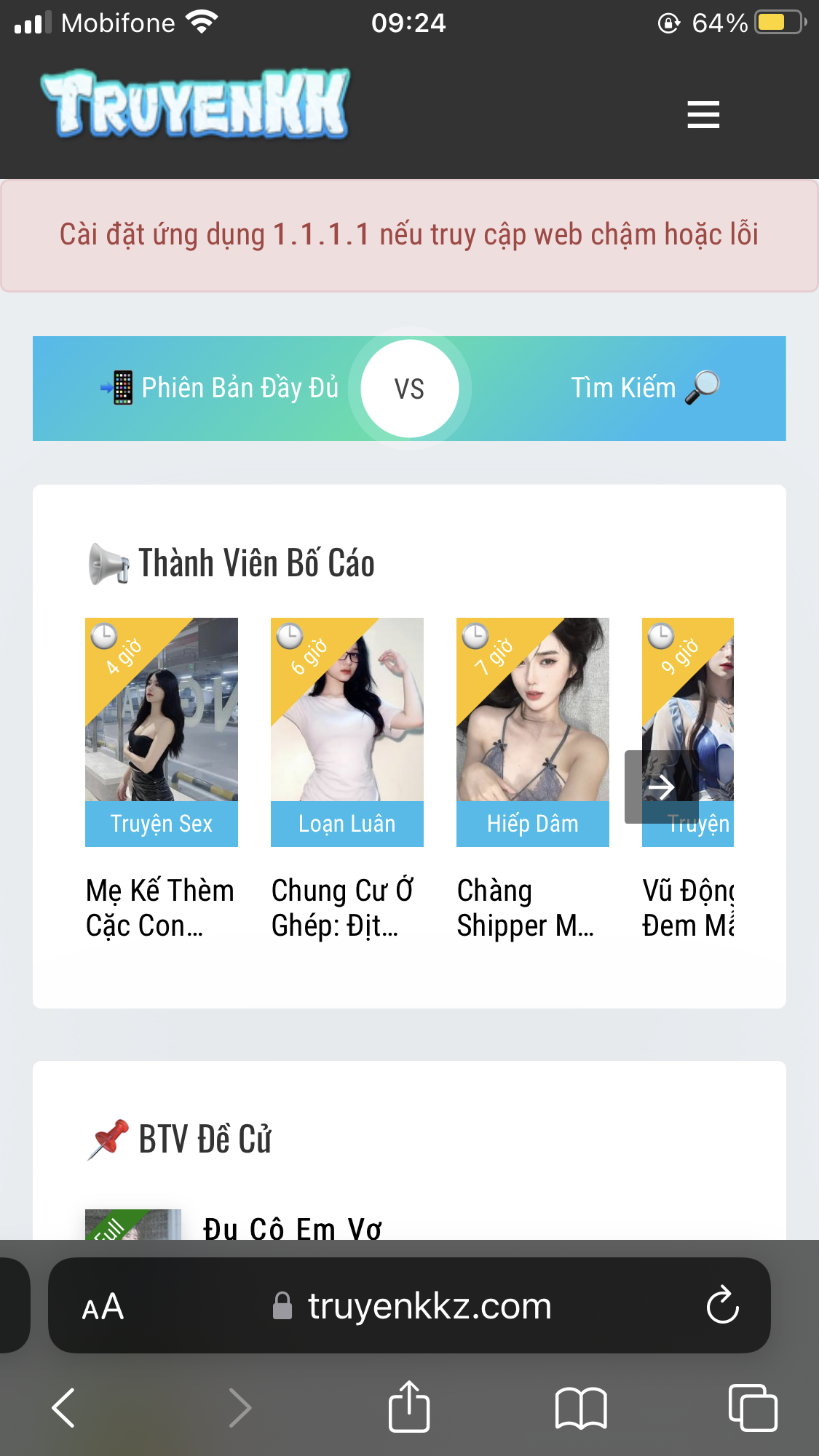Share this page
Viewport: 819px width, 1456px height.
coord(409,1407)
